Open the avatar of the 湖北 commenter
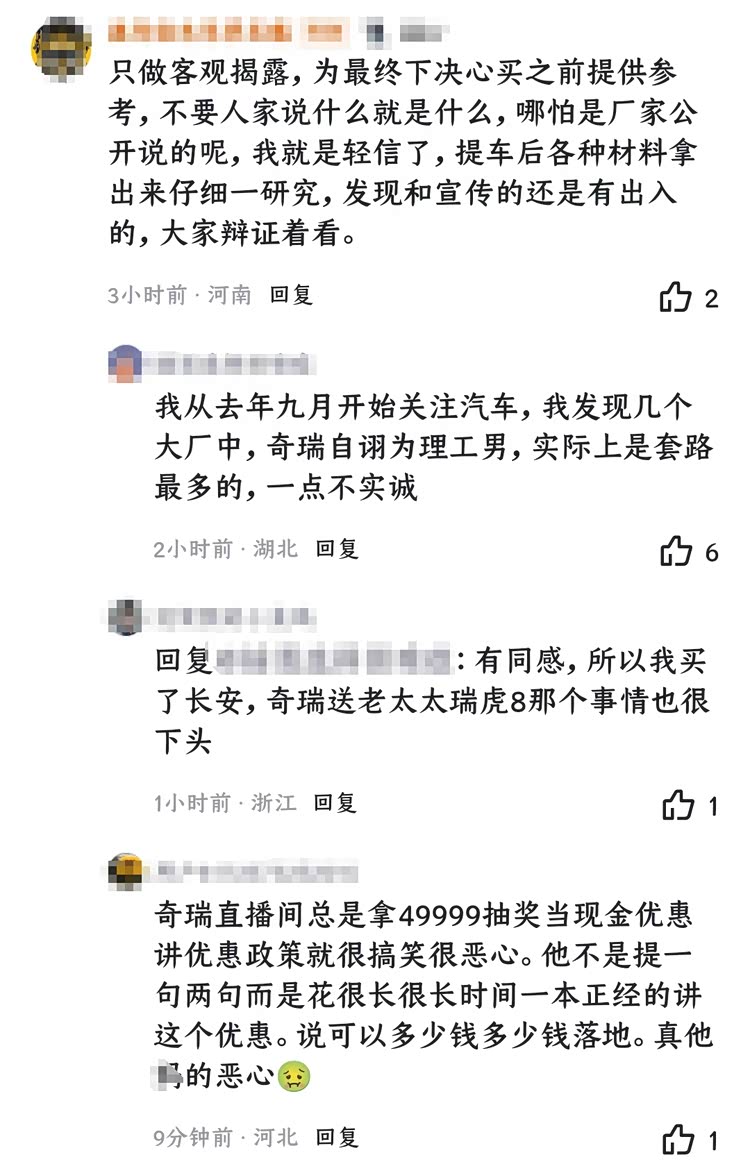Image resolution: width=750 pixels, height=1171 pixels. tap(126, 364)
